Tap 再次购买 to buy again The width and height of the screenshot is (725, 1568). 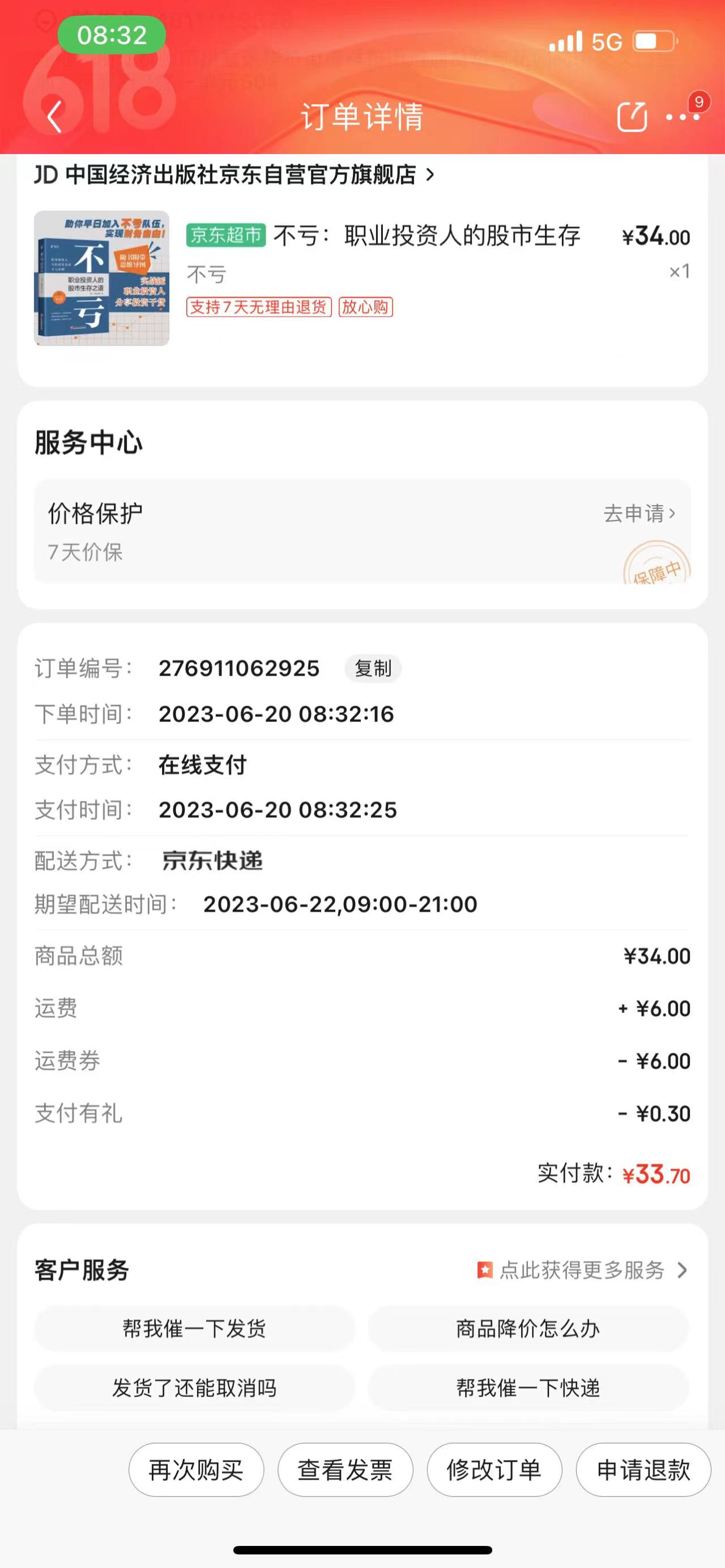pyautogui.click(x=196, y=1470)
